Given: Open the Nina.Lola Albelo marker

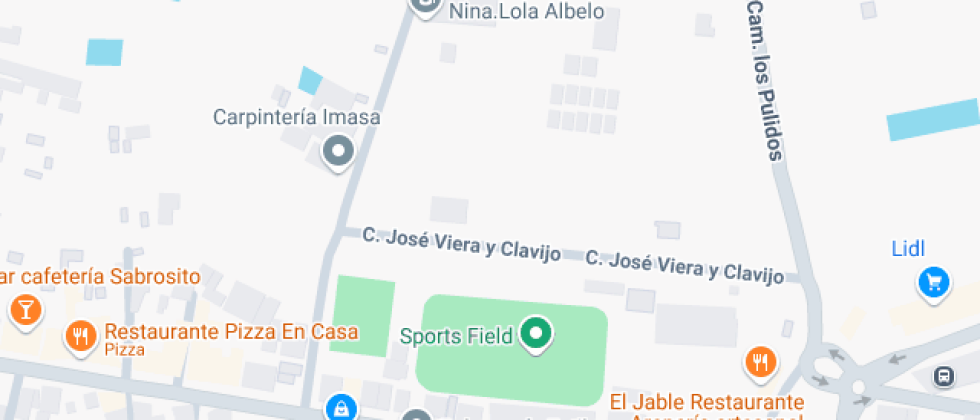Looking at the screenshot, I should point(426,5).
